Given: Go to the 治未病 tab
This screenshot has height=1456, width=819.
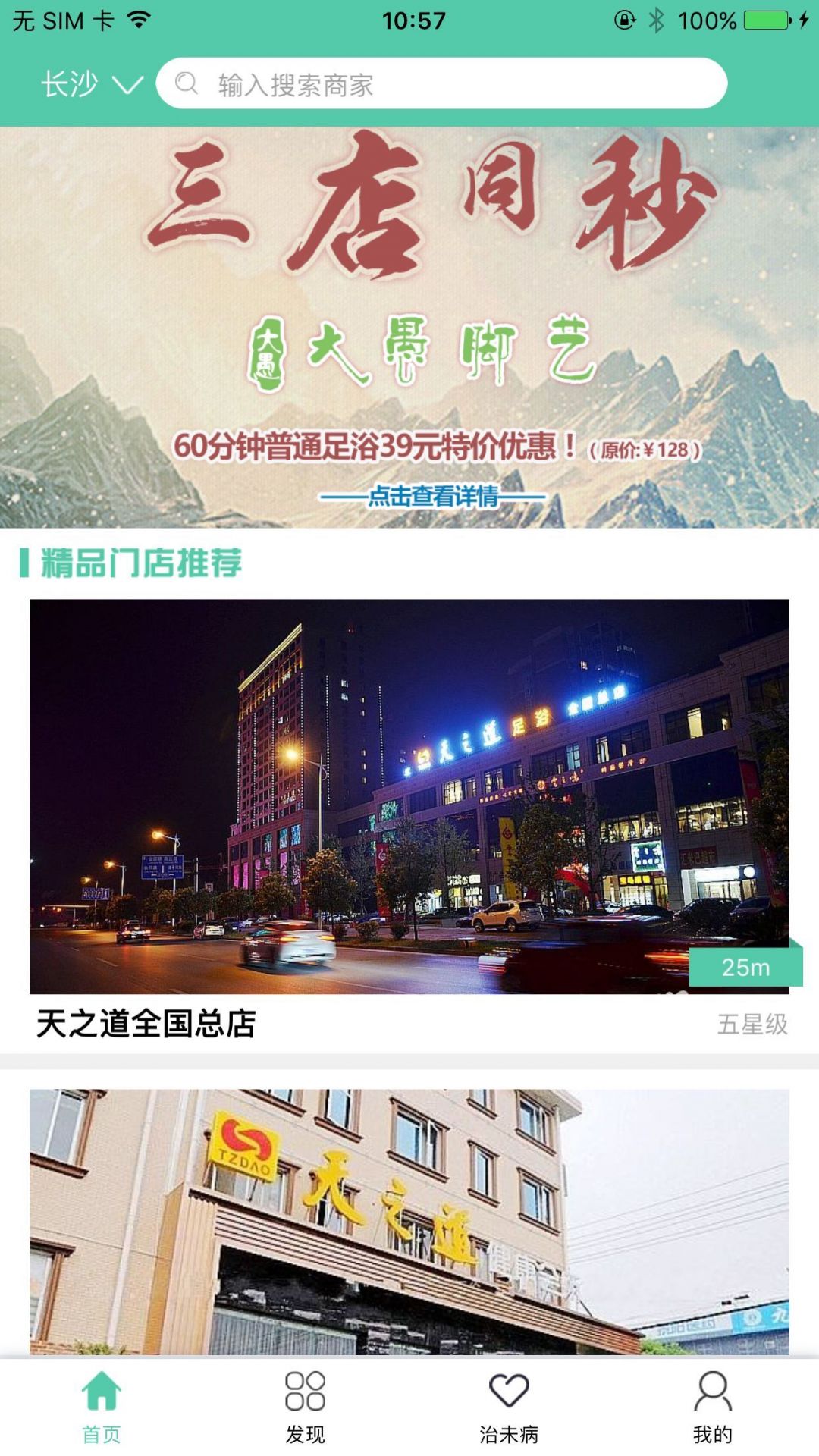Looking at the screenshot, I should [x=509, y=1407].
